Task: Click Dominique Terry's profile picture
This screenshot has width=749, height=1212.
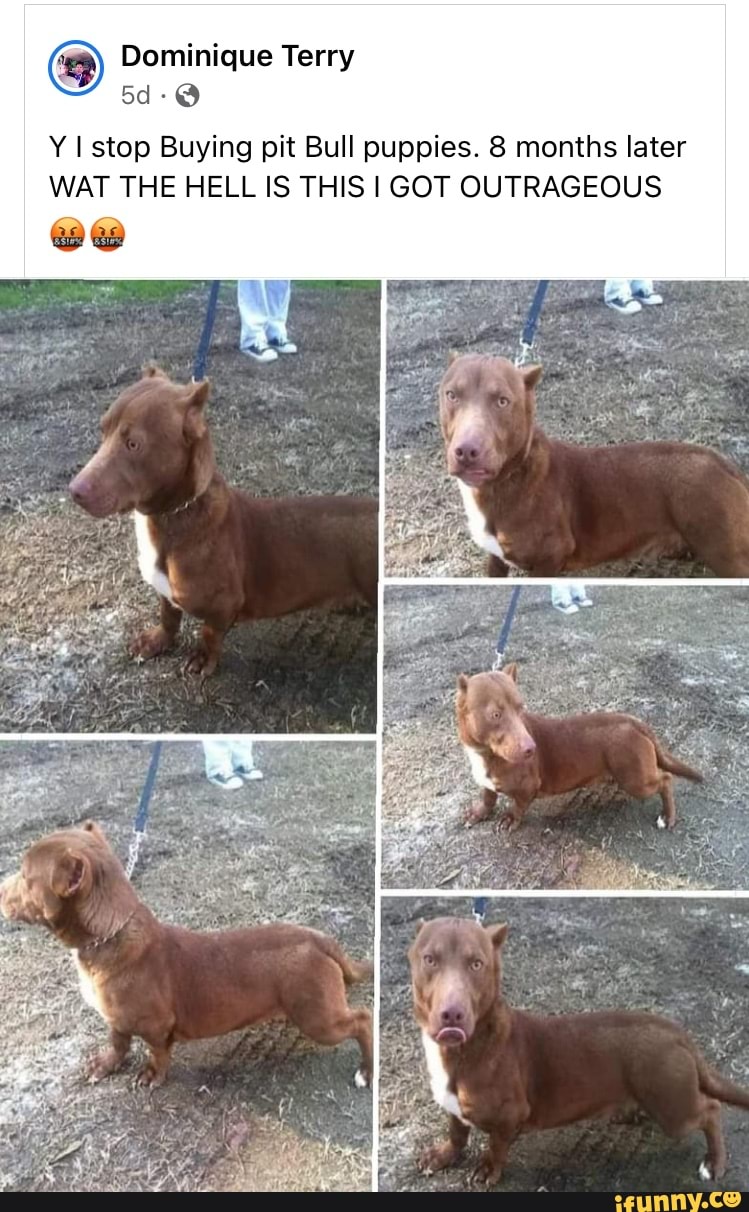Action: coord(76,65)
